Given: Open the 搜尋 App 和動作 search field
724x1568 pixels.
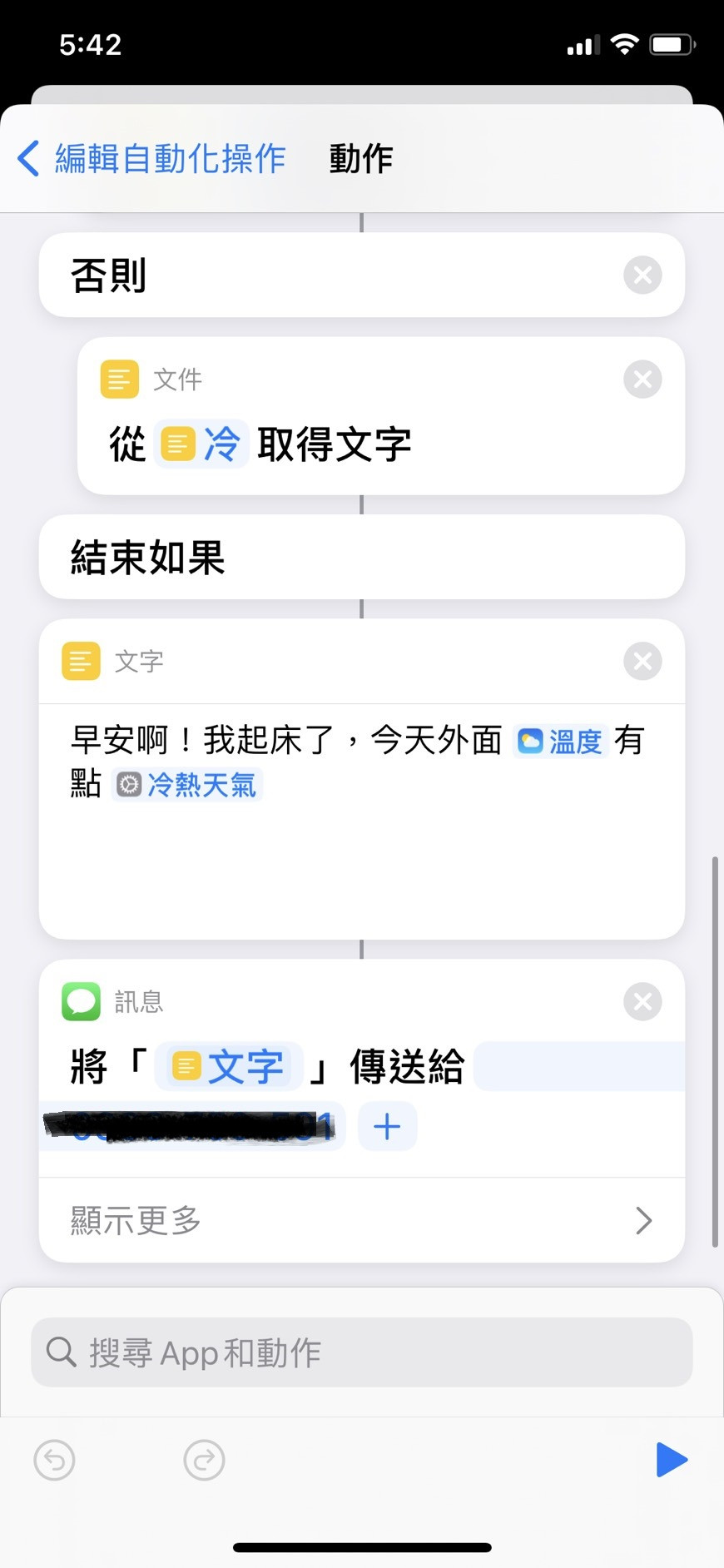Looking at the screenshot, I should pyautogui.click(x=361, y=1352).
